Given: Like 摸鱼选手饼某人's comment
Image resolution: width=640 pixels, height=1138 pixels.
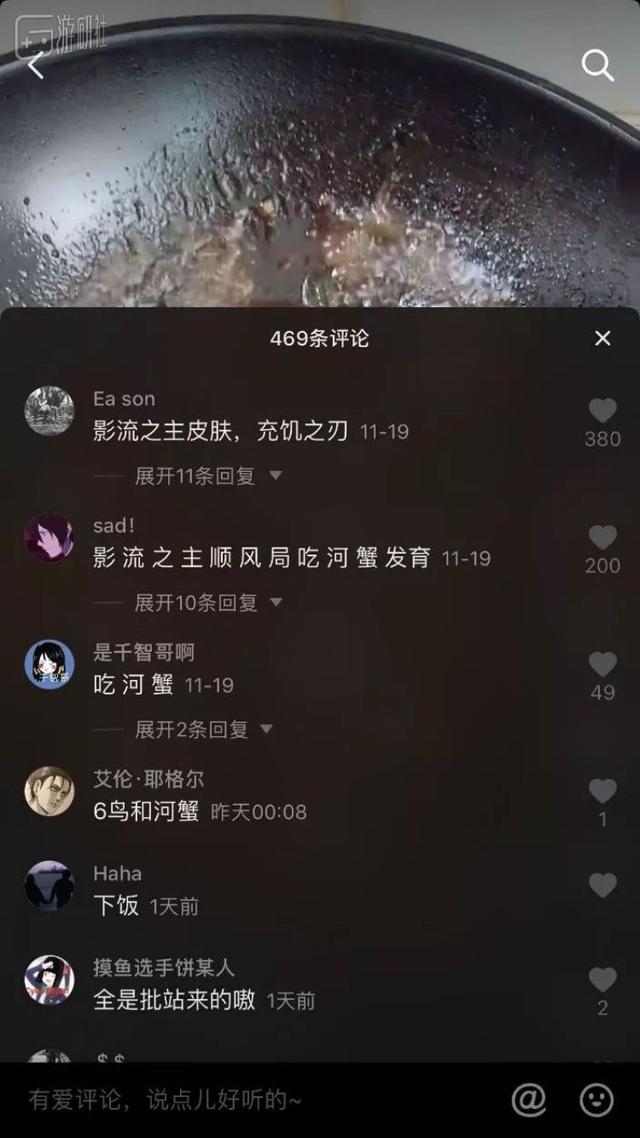Looking at the screenshot, I should [602, 980].
